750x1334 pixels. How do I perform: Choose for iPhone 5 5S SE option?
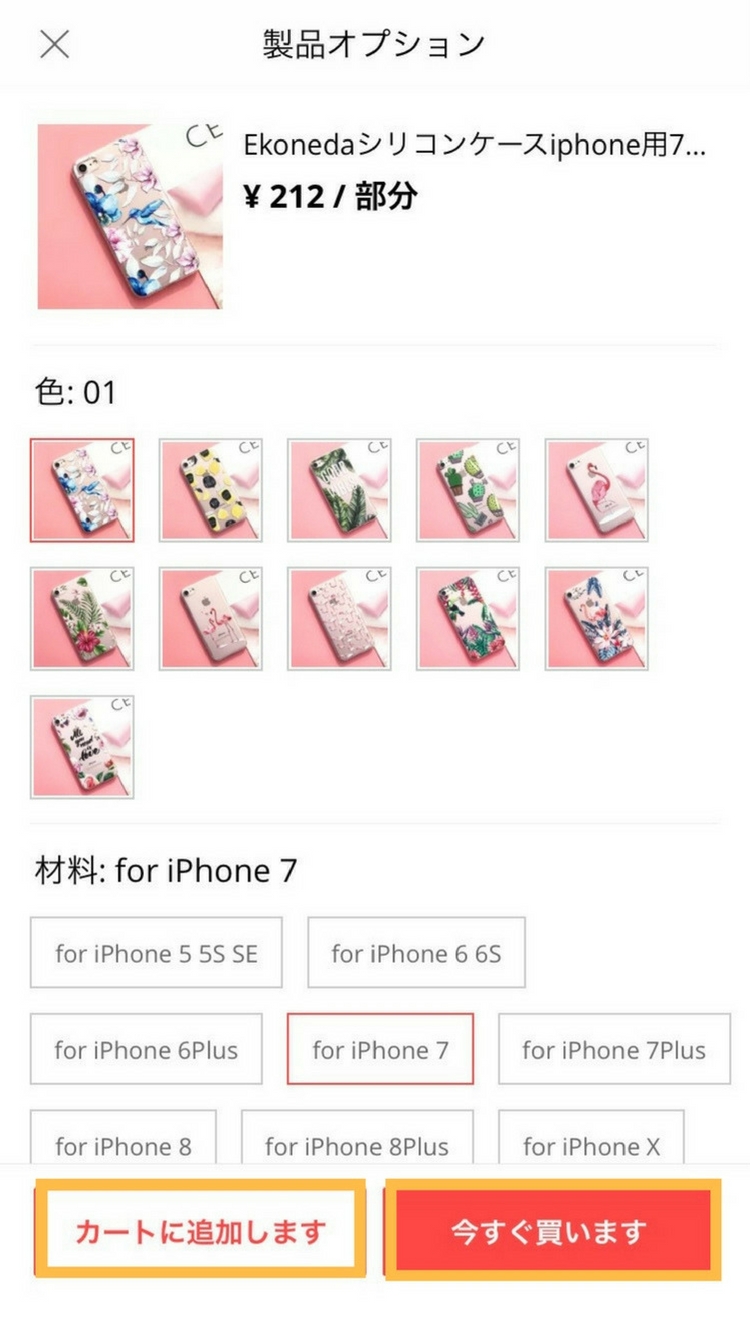pyautogui.click(x=156, y=953)
